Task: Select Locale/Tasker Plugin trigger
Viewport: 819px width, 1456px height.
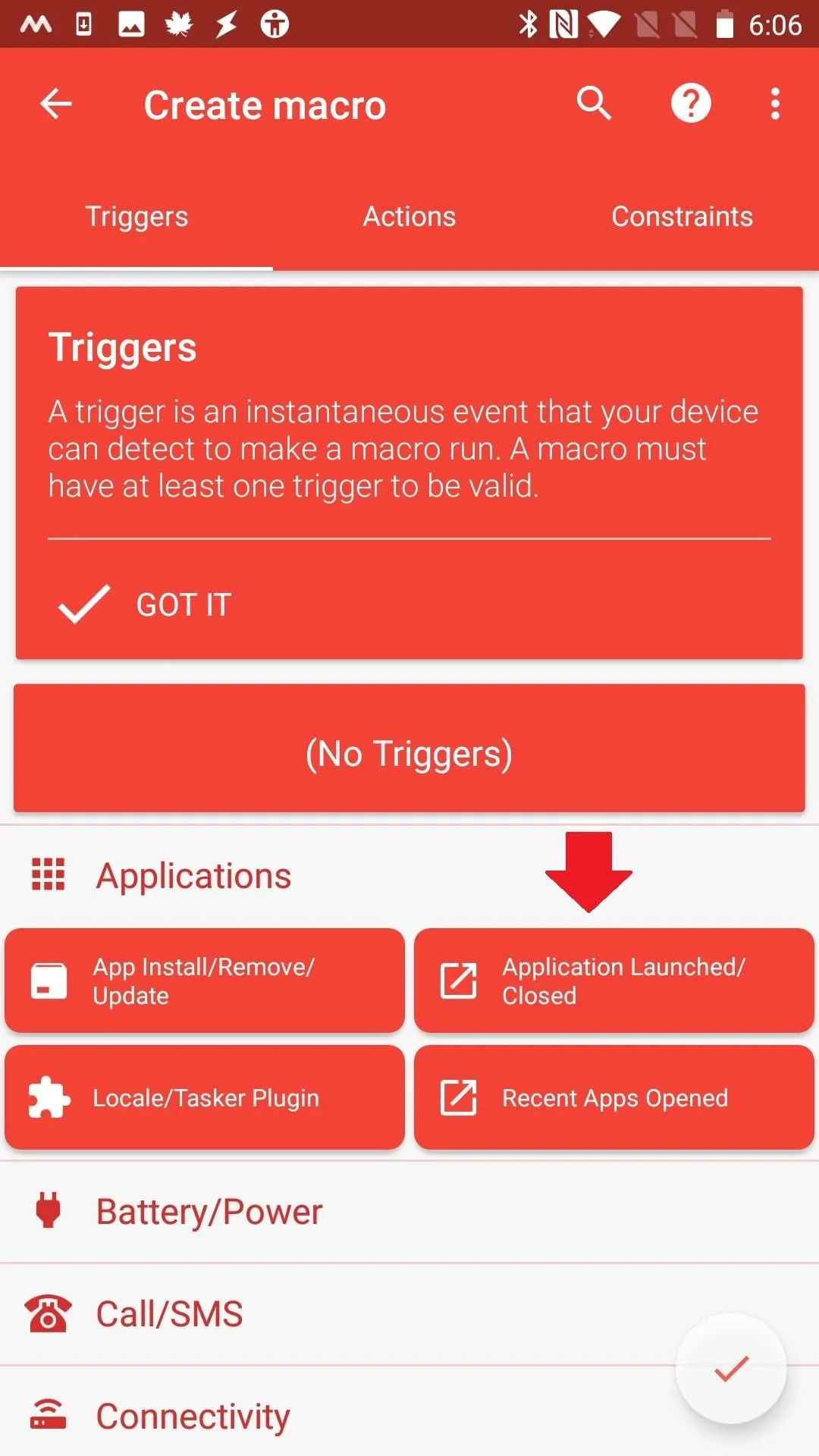Action: tap(205, 1097)
